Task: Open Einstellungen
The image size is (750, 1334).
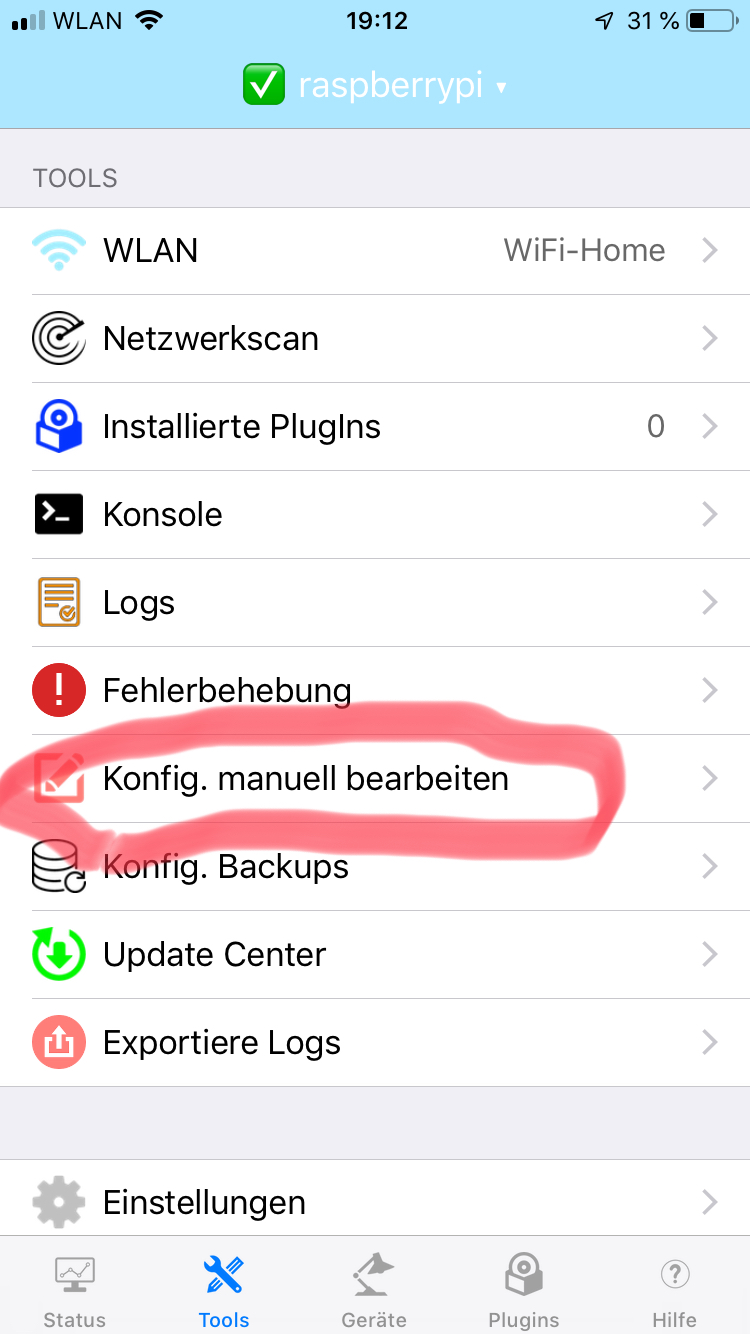Action: click(x=375, y=1200)
